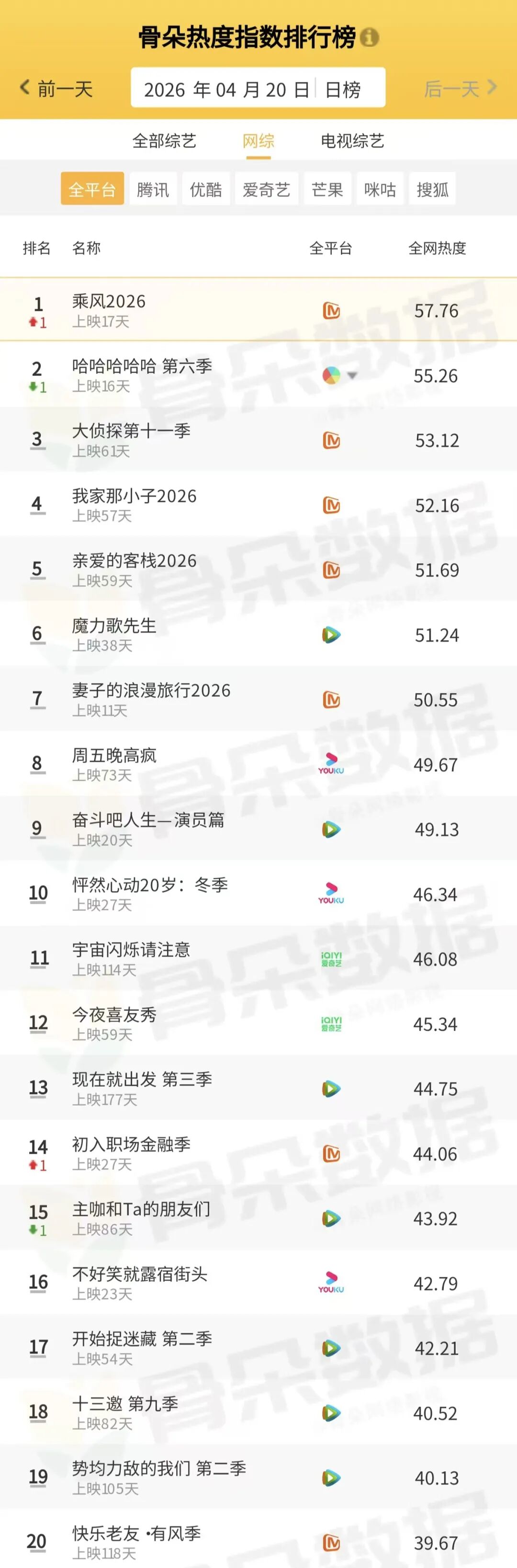Filter by 搜狐 platform
The width and height of the screenshot is (517, 1568).
click(x=432, y=189)
